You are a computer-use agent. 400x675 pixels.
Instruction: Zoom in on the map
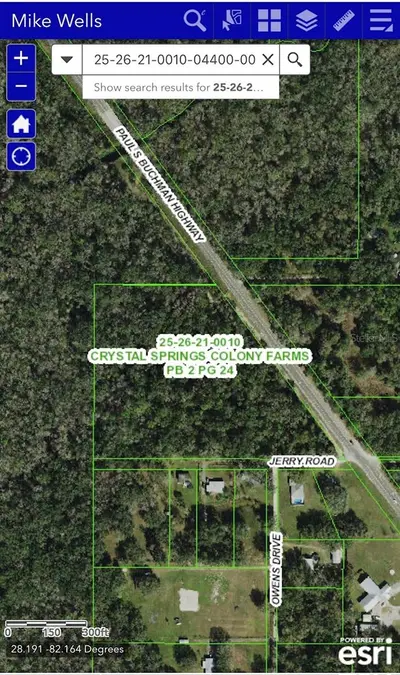tap(21, 58)
